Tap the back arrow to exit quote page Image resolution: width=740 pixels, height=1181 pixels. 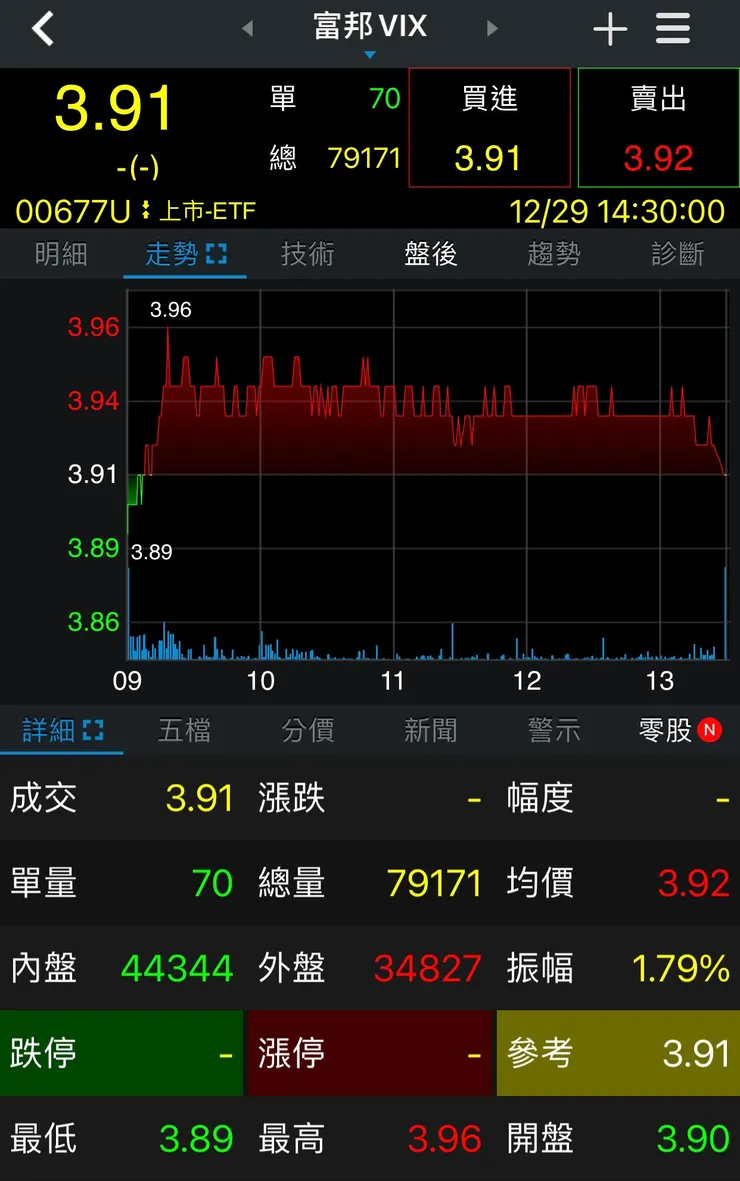(x=42, y=29)
